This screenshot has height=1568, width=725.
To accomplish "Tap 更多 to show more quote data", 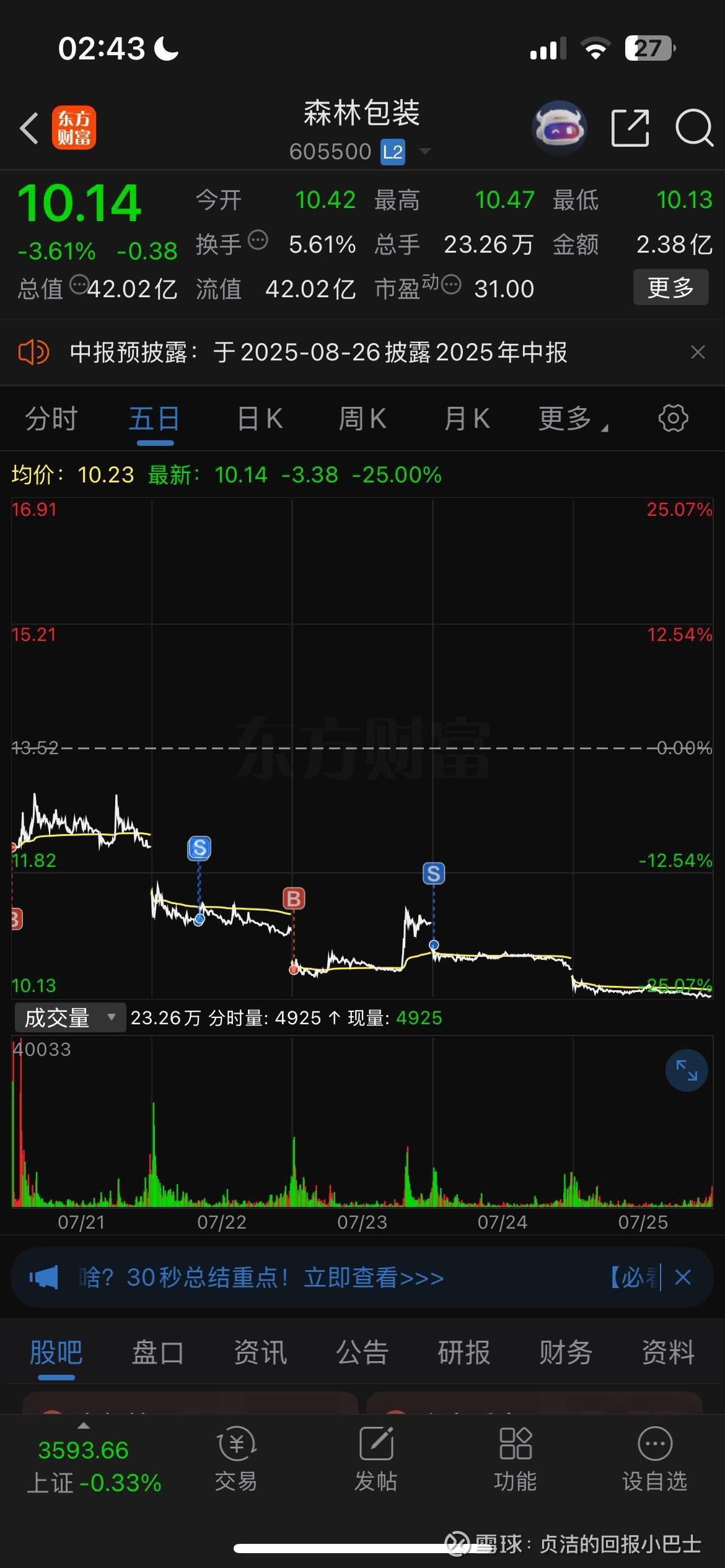I will (x=670, y=287).
